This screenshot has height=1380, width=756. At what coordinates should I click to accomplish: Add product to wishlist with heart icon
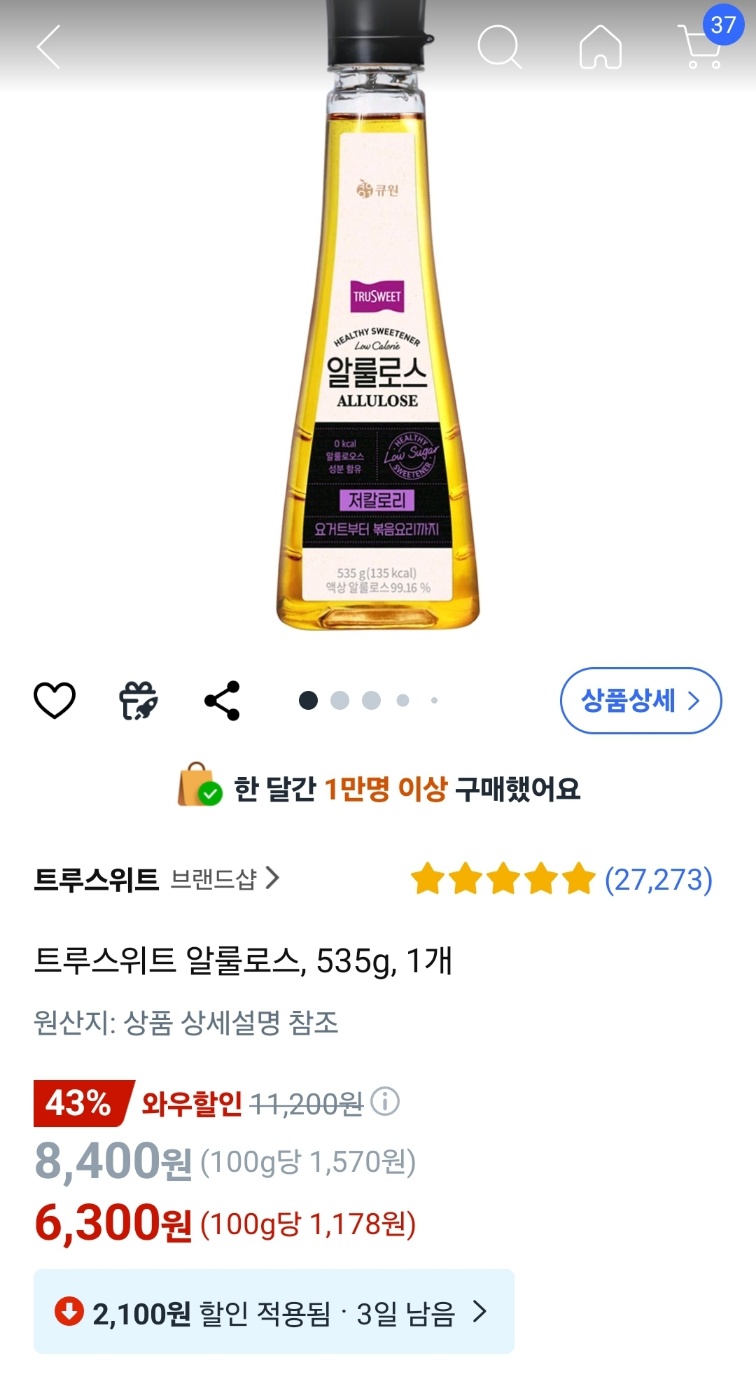pos(55,701)
